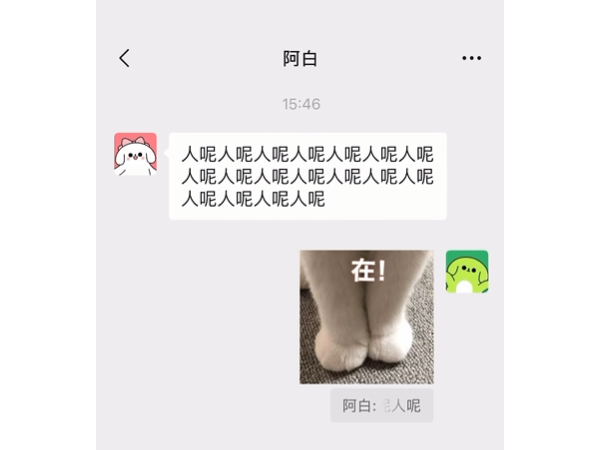This screenshot has height=450, width=600.
Task: Tap my green frog avatar
Action: pos(466,271)
